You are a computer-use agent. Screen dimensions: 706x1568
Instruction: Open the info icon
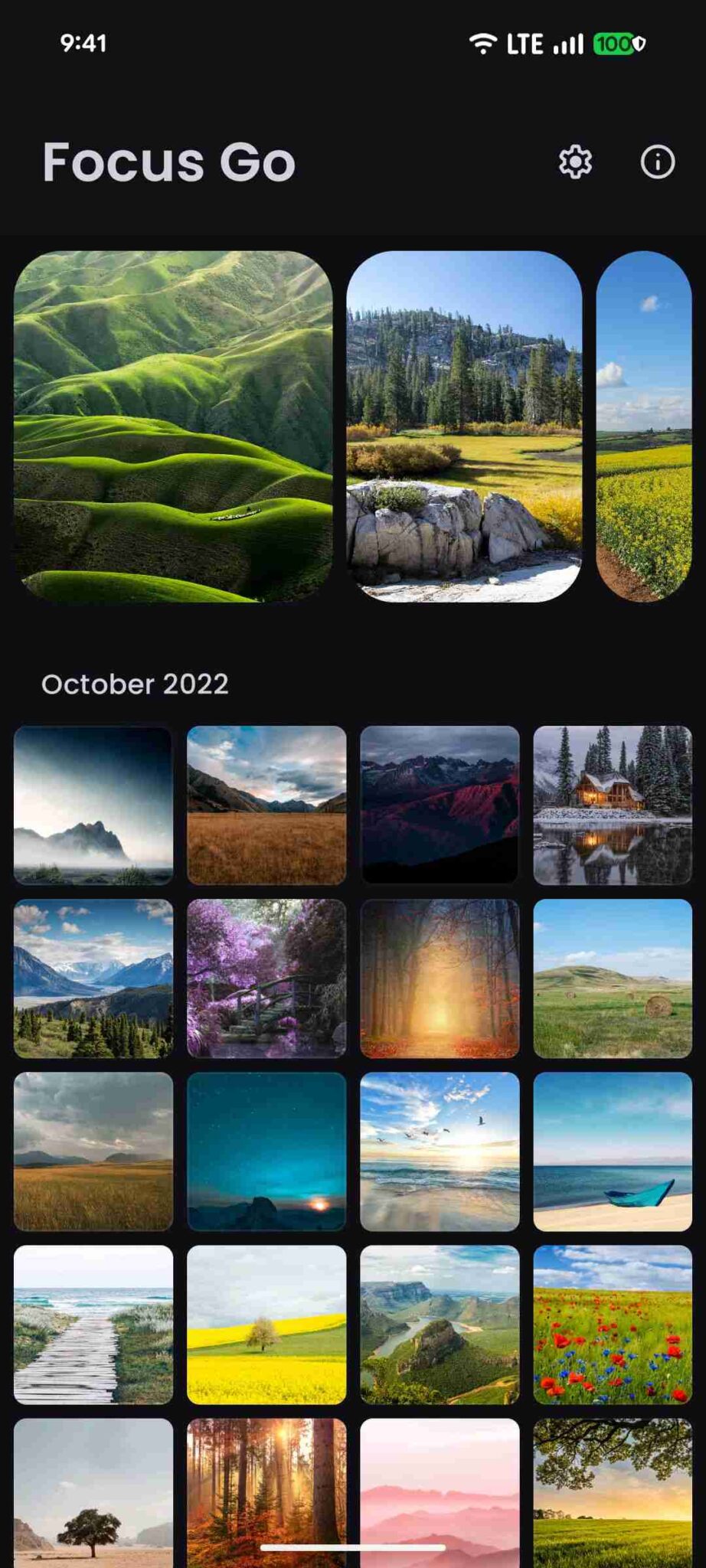657,162
